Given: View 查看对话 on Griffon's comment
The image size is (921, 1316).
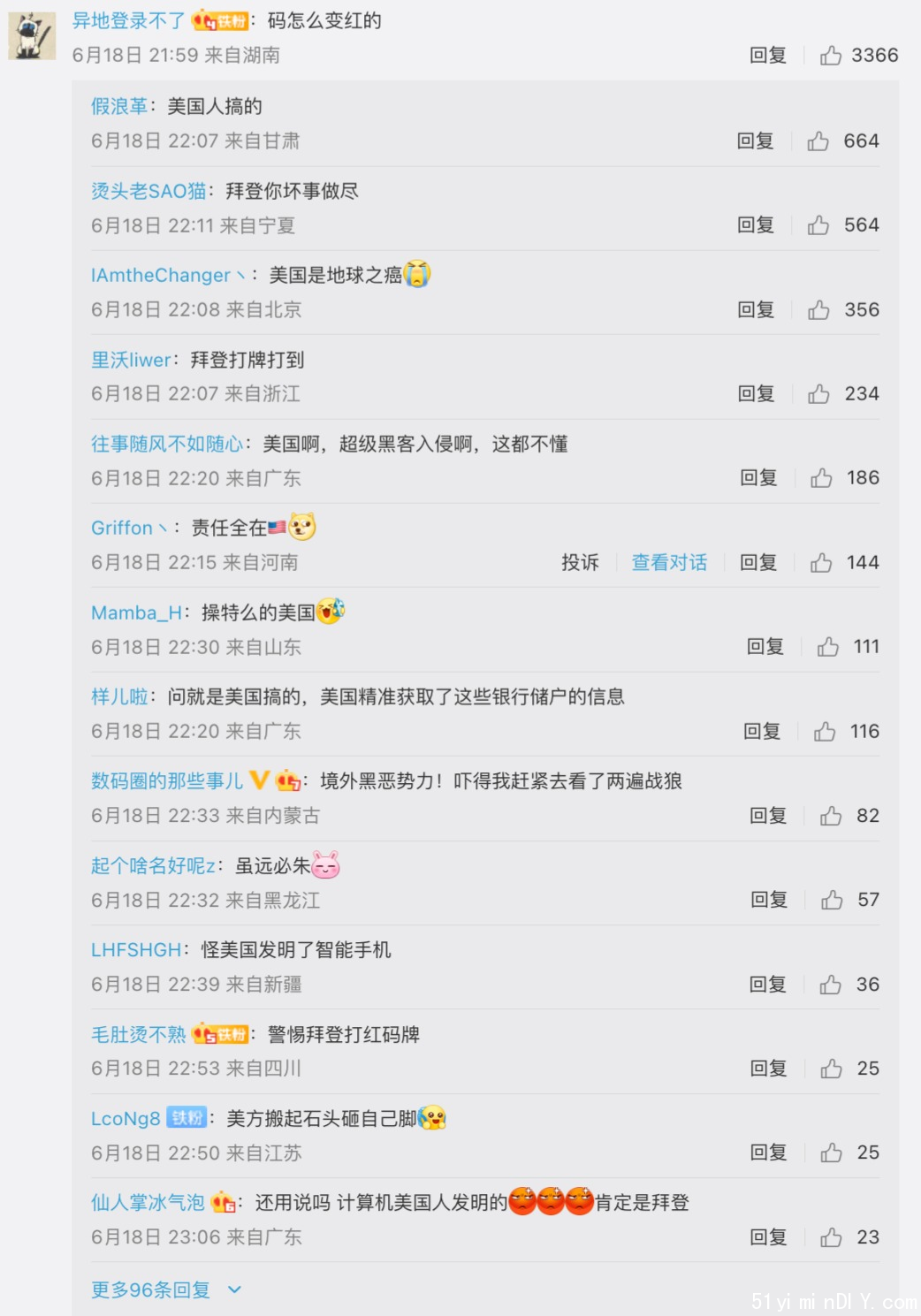Looking at the screenshot, I should [669, 563].
